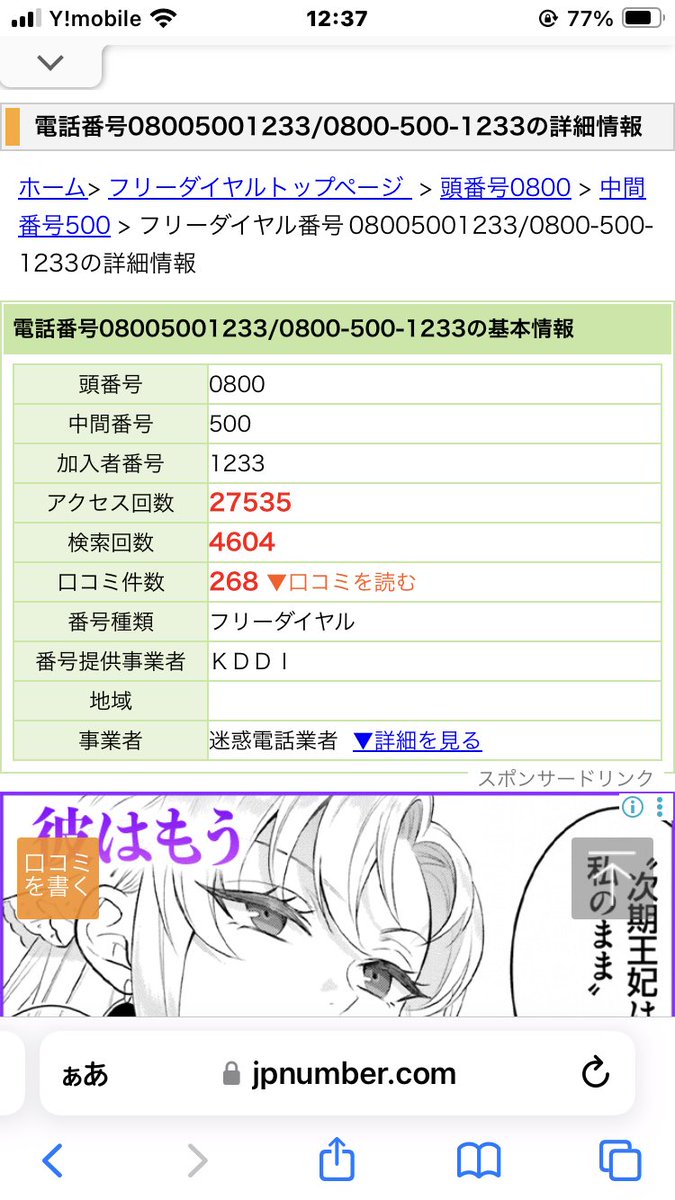Open the ad info icon
675x1200 pixels.
[x=632, y=806]
